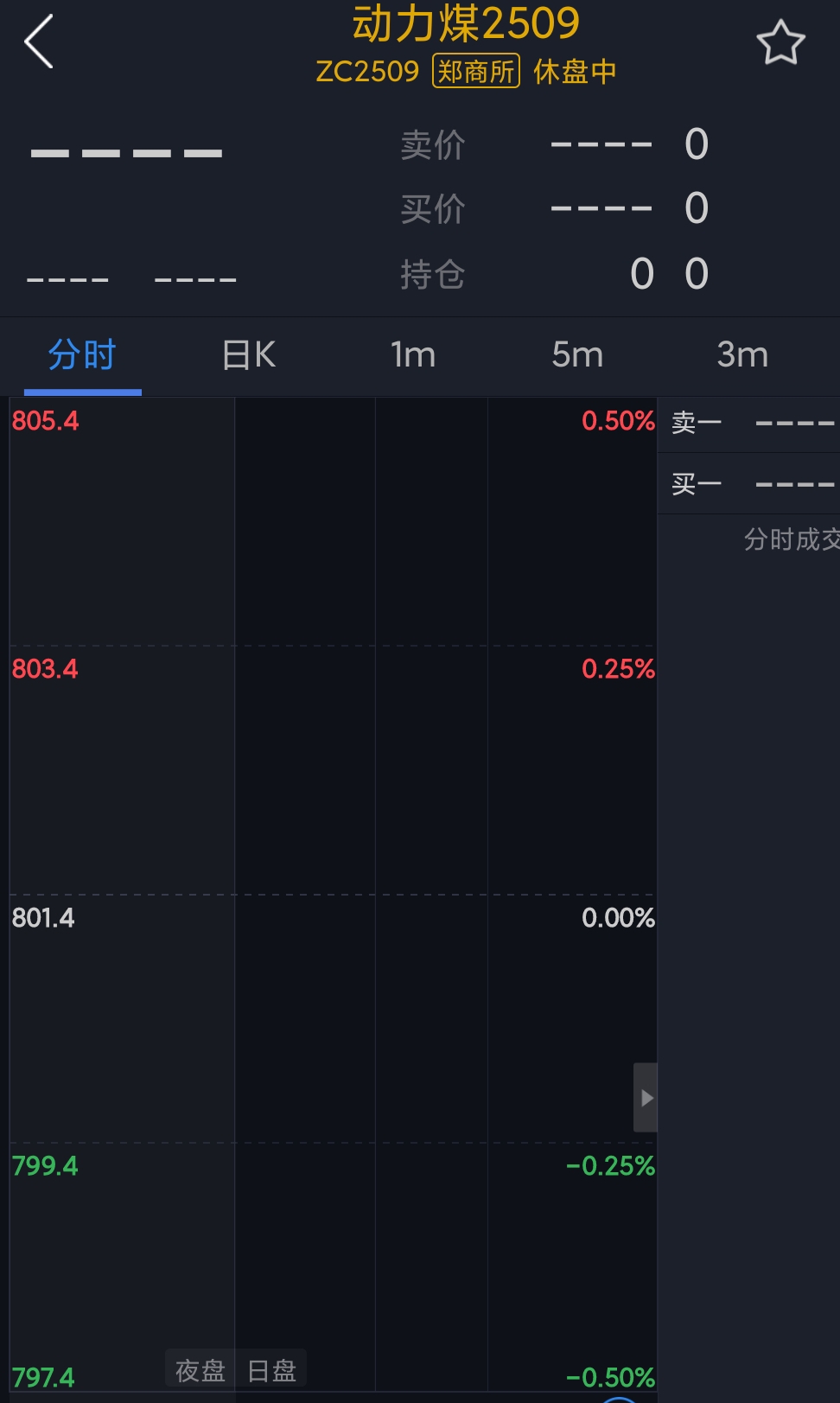This screenshot has height=1403, width=840.
Task: Add 动力煤2509 to favorites with star
Action: coord(780,42)
